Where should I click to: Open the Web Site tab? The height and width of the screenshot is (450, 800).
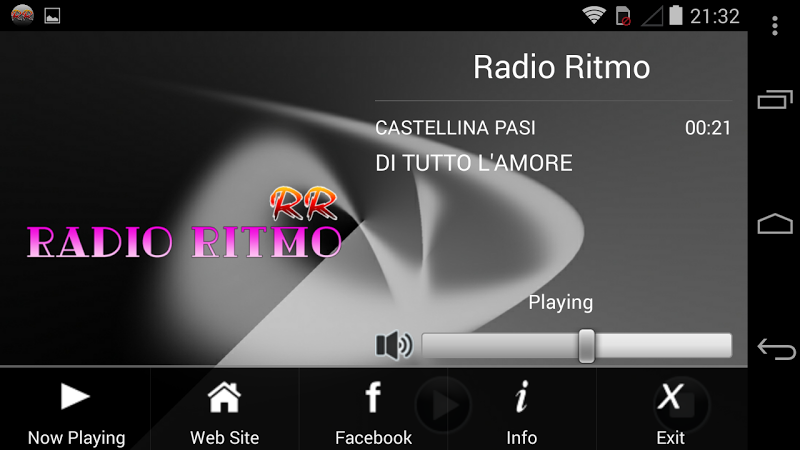[x=224, y=410]
